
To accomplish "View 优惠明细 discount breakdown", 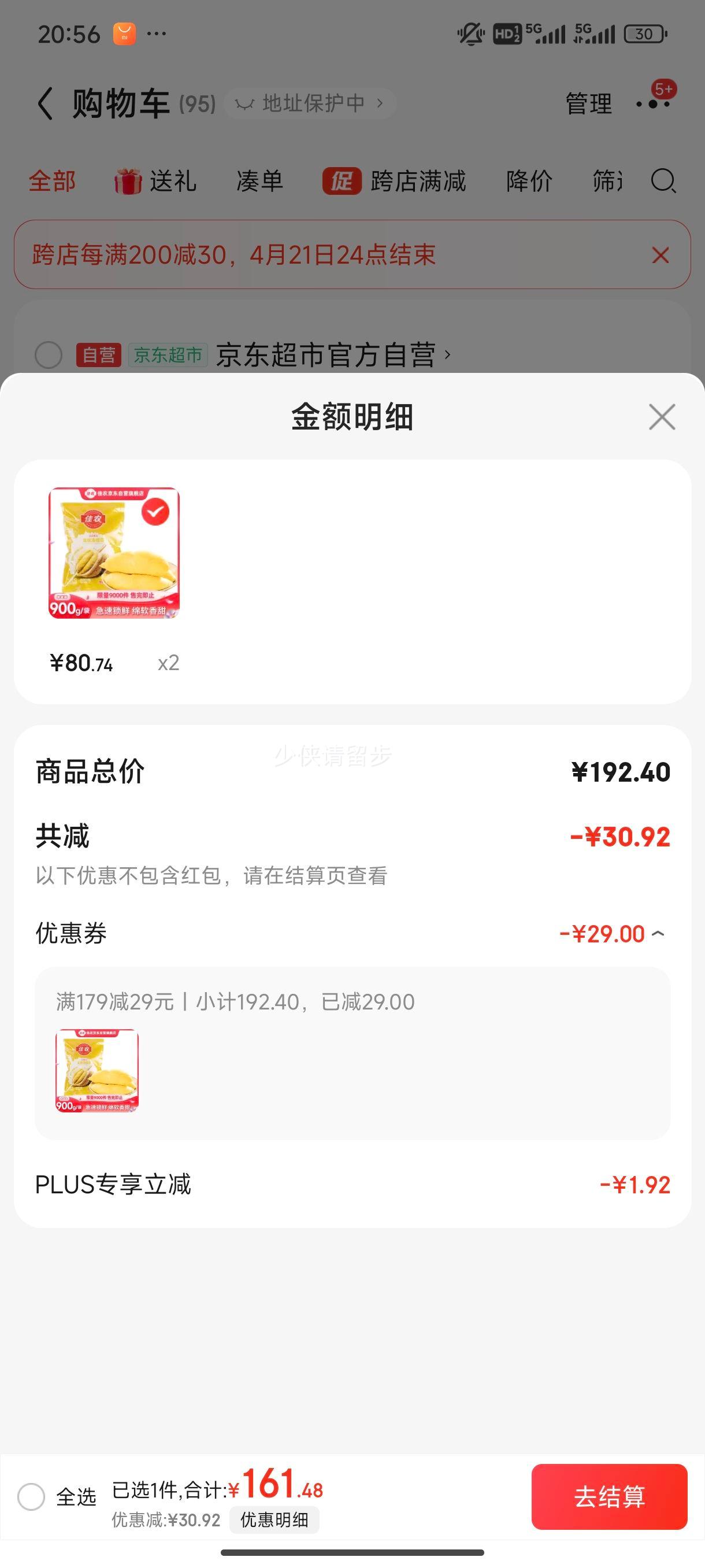I will (274, 1519).
